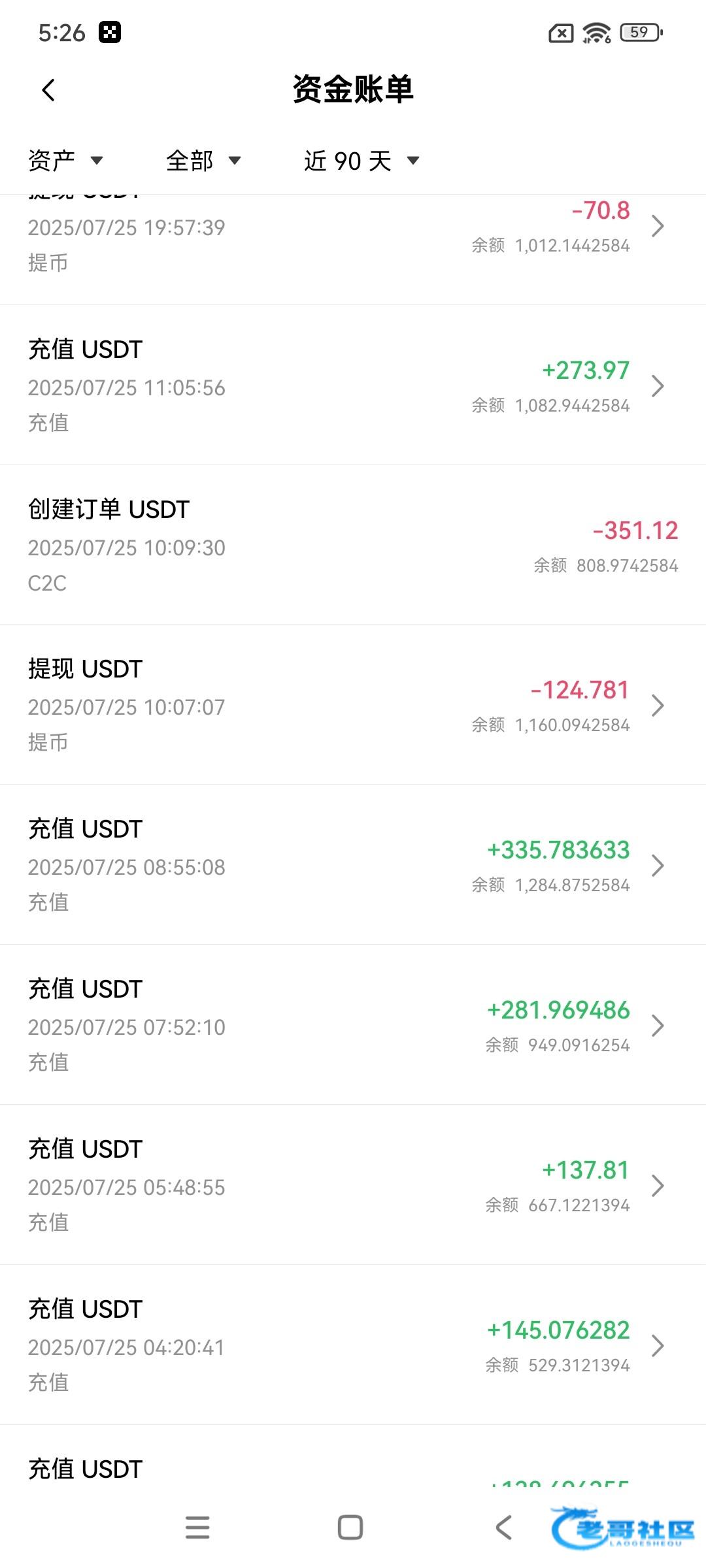
Task: Expand the 全部 type dropdown
Action: [x=203, y=161]
